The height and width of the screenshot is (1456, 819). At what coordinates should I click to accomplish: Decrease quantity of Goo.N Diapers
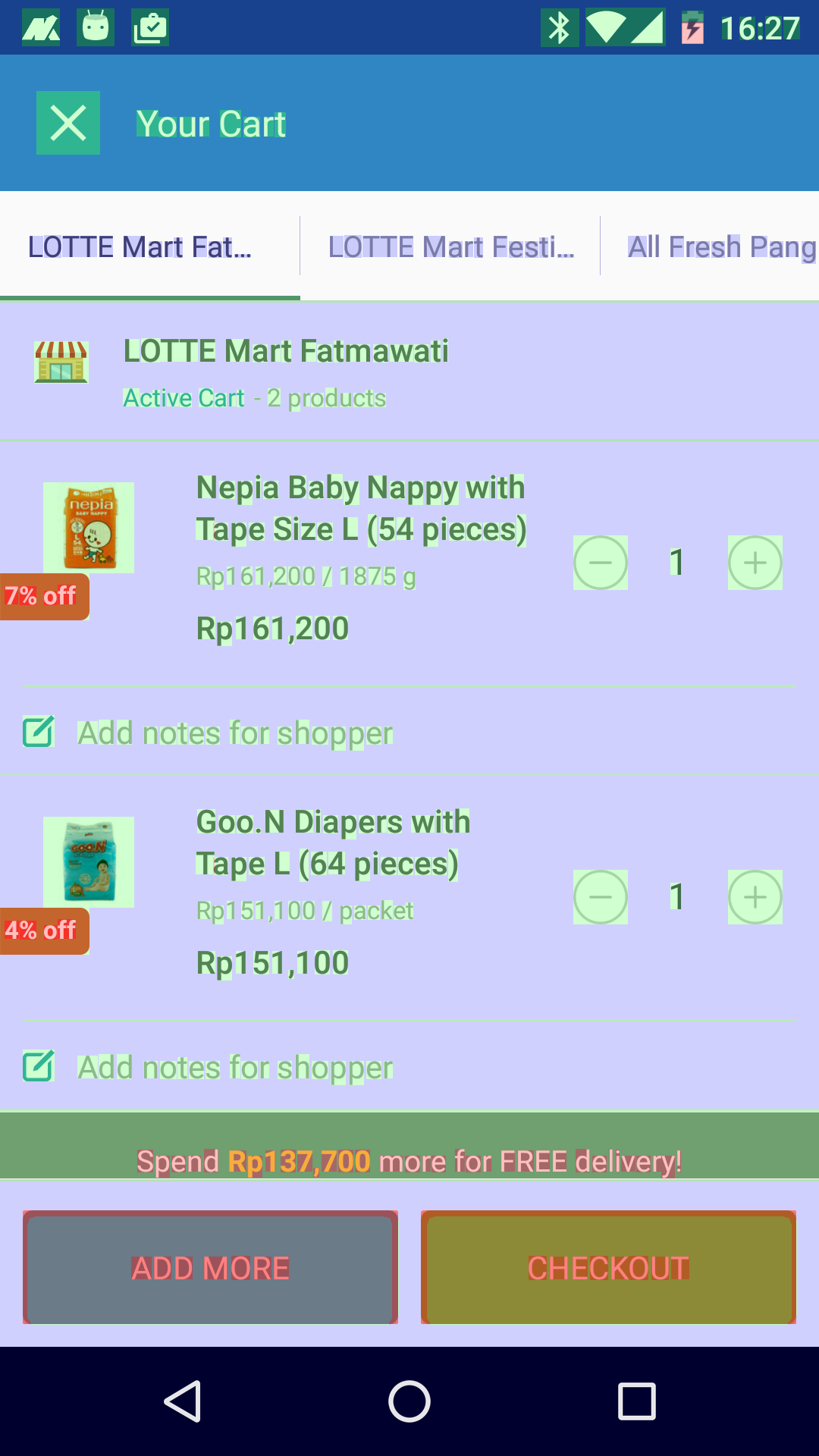point(601,897)
